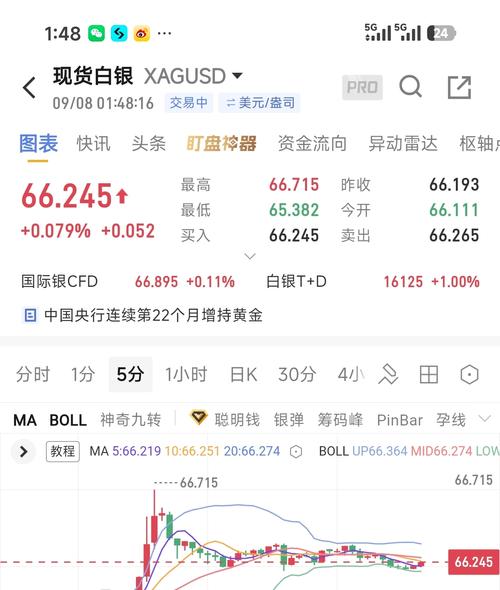Switch to the 头条 tab
This screenshot has height=590, width=500.
149,144
